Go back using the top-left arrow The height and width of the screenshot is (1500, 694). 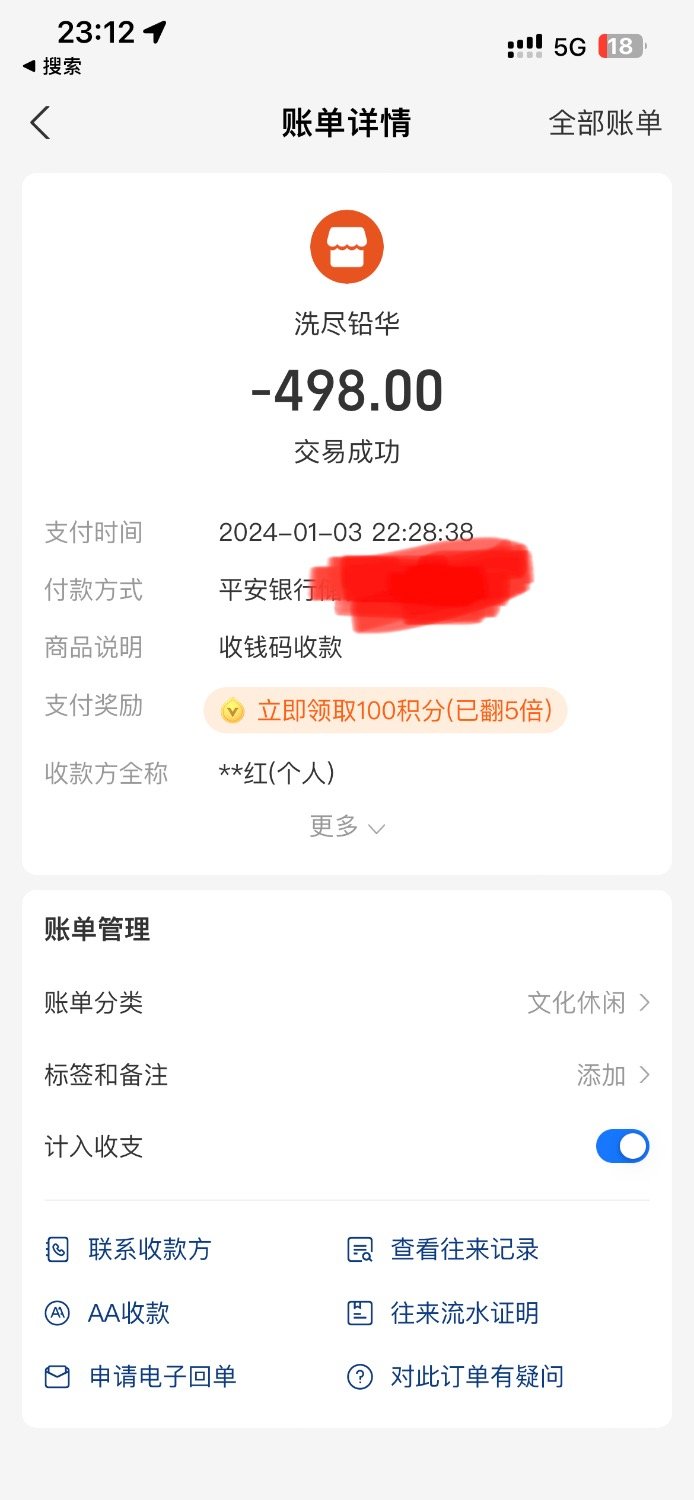40,123
